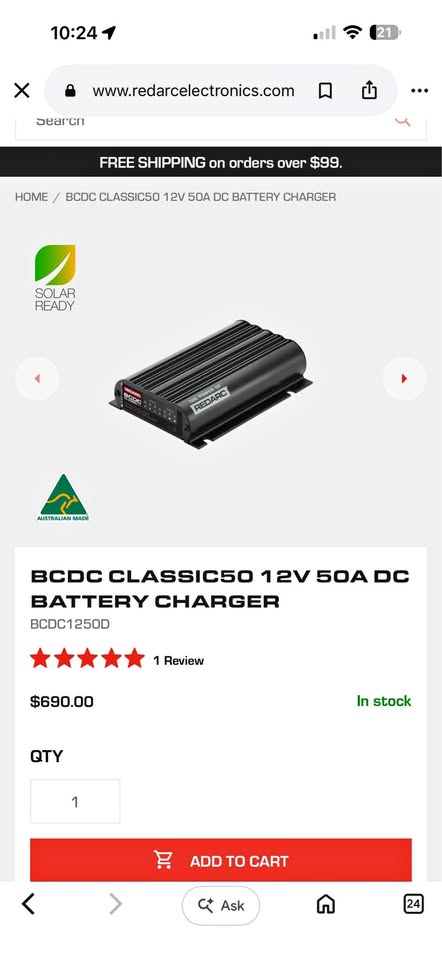Open the browser overflow menu
The width and height of the screenshot is (442, 960).
click(419, 91)
